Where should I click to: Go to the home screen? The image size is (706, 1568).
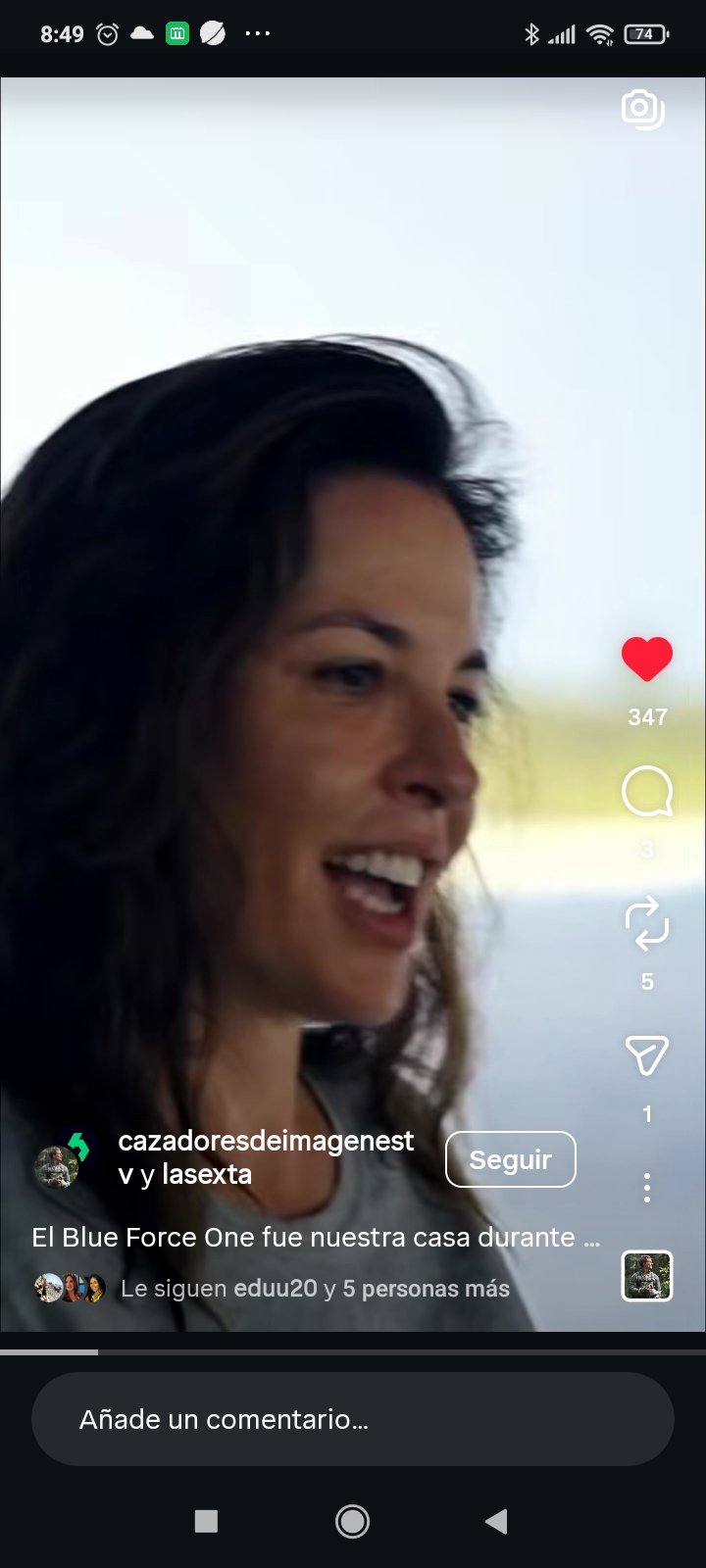point(353,1521)
